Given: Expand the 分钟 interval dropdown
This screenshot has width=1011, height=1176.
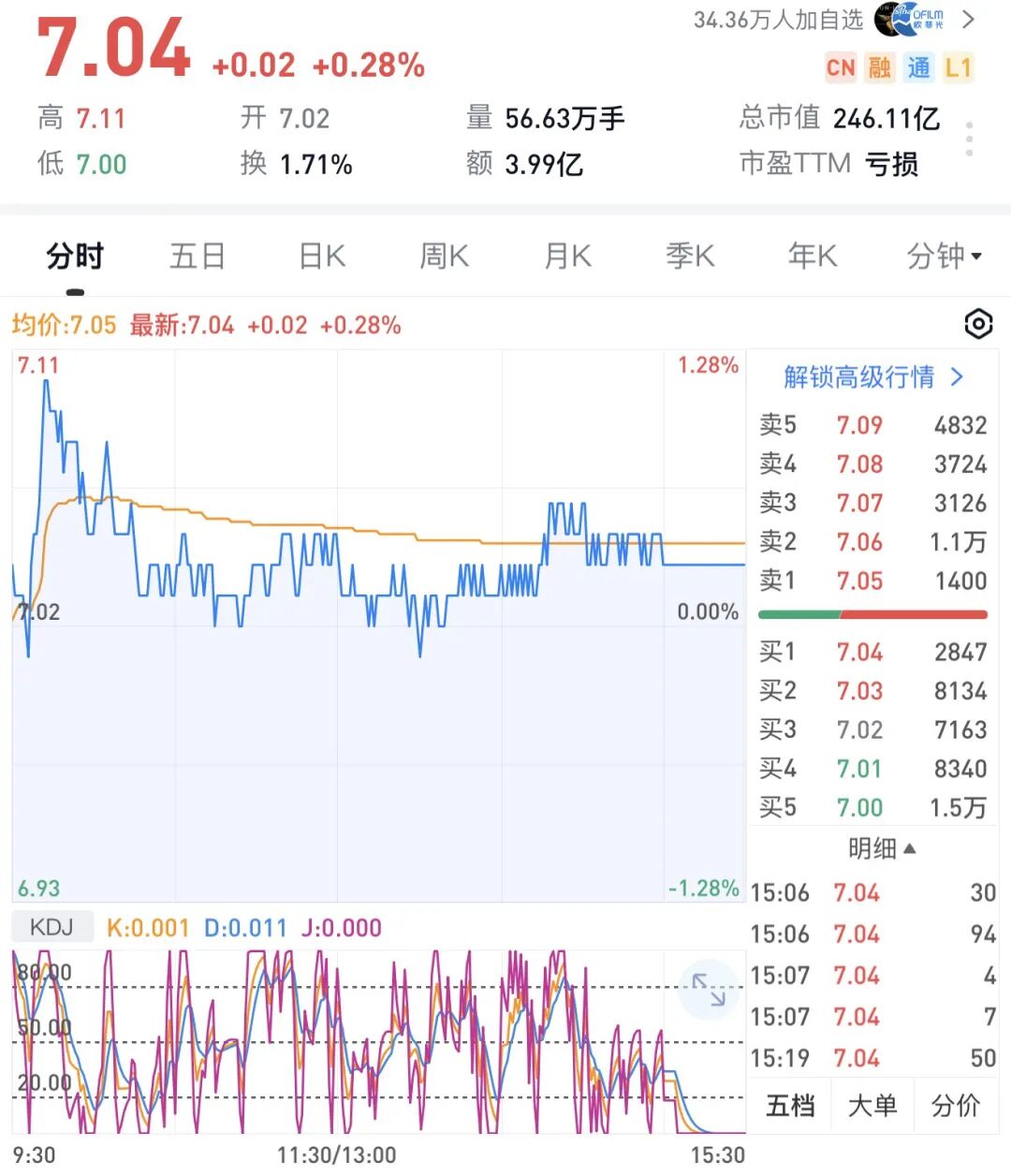Looking at the screenshot, I should 944,256.
